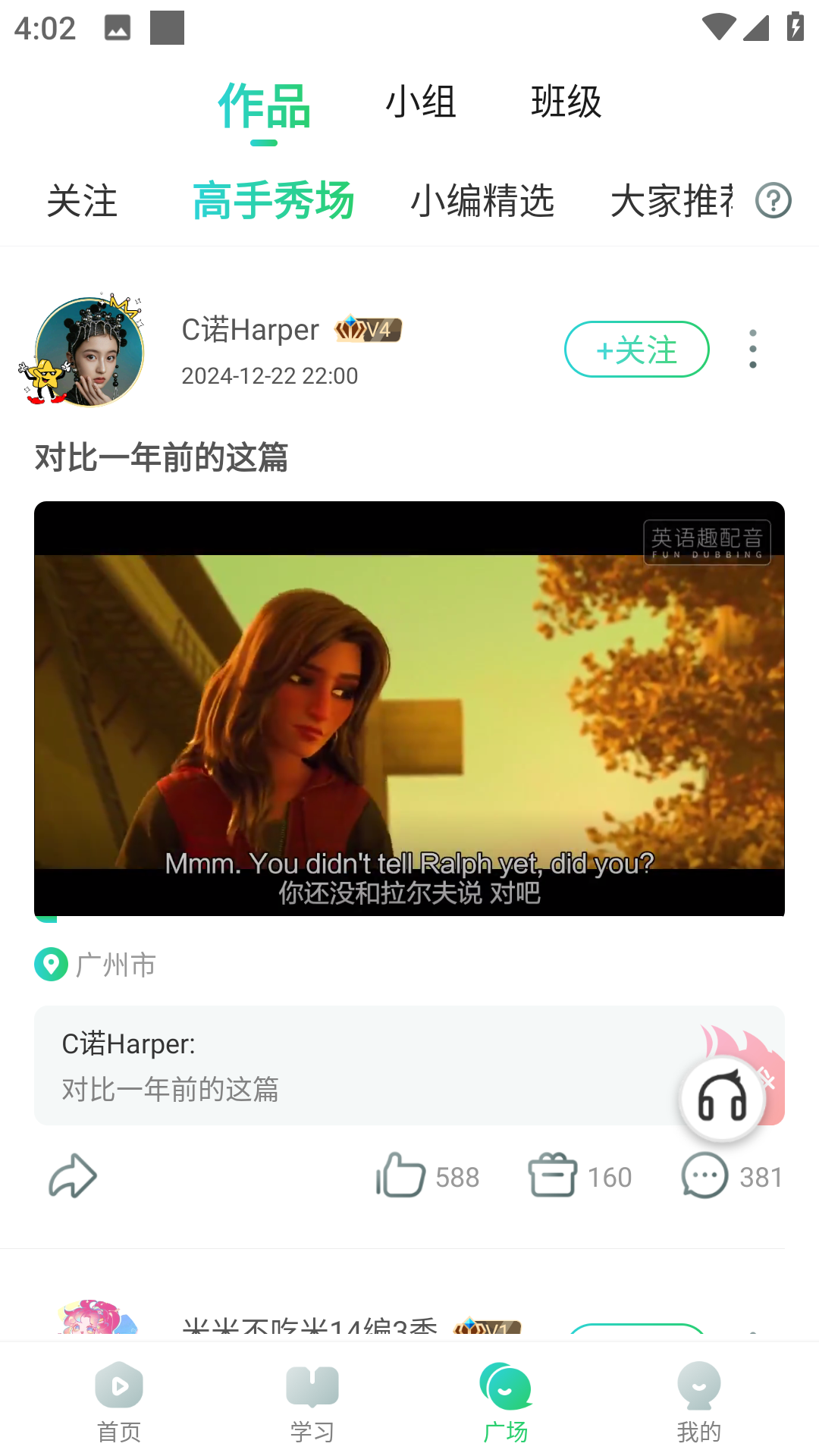The height and width of the screenshot is (1456, 819).
Task: Select the 高手秀场 feed tab
Action: click(273, 201)
